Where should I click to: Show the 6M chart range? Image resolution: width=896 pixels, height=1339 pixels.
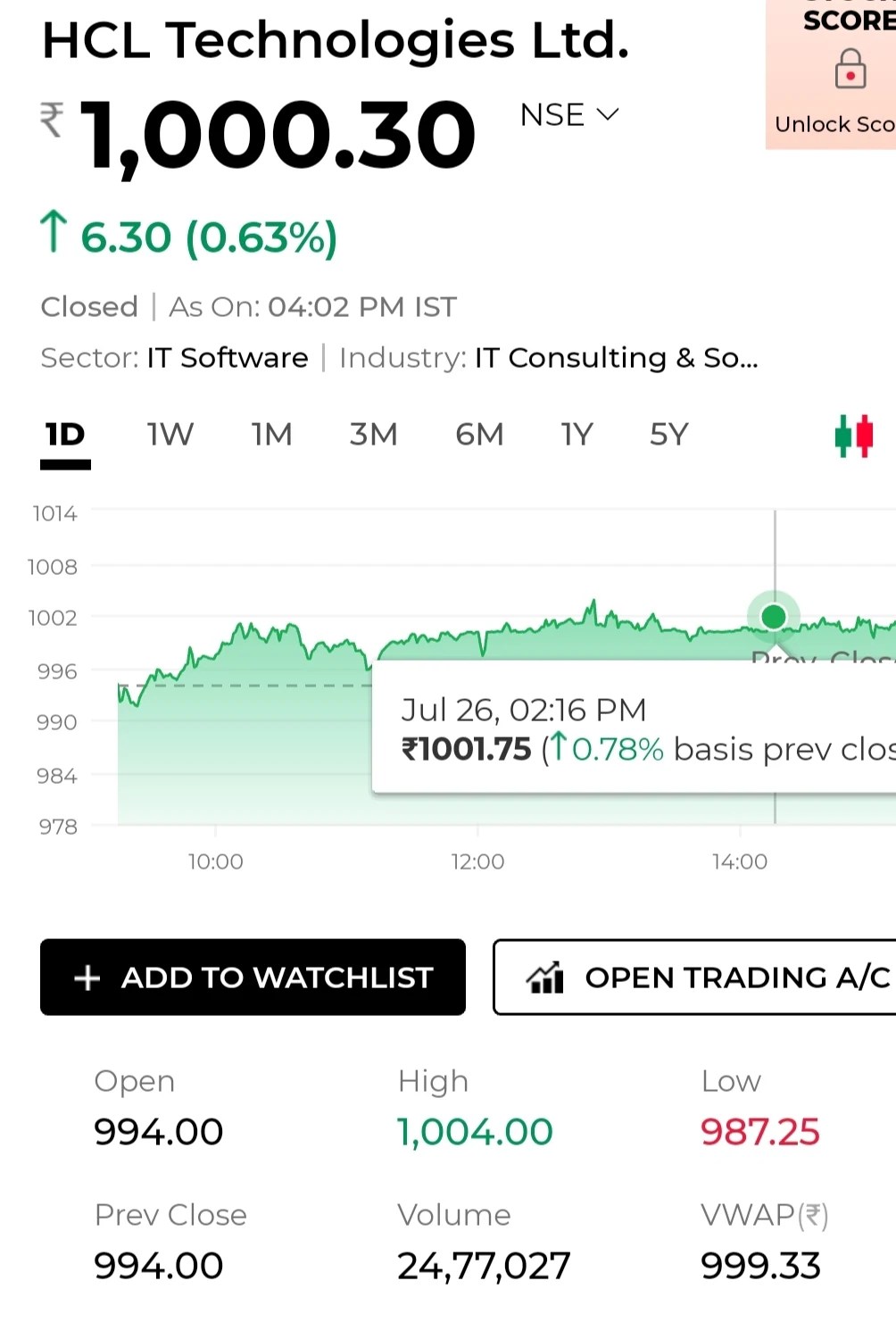tap(479, 435)
